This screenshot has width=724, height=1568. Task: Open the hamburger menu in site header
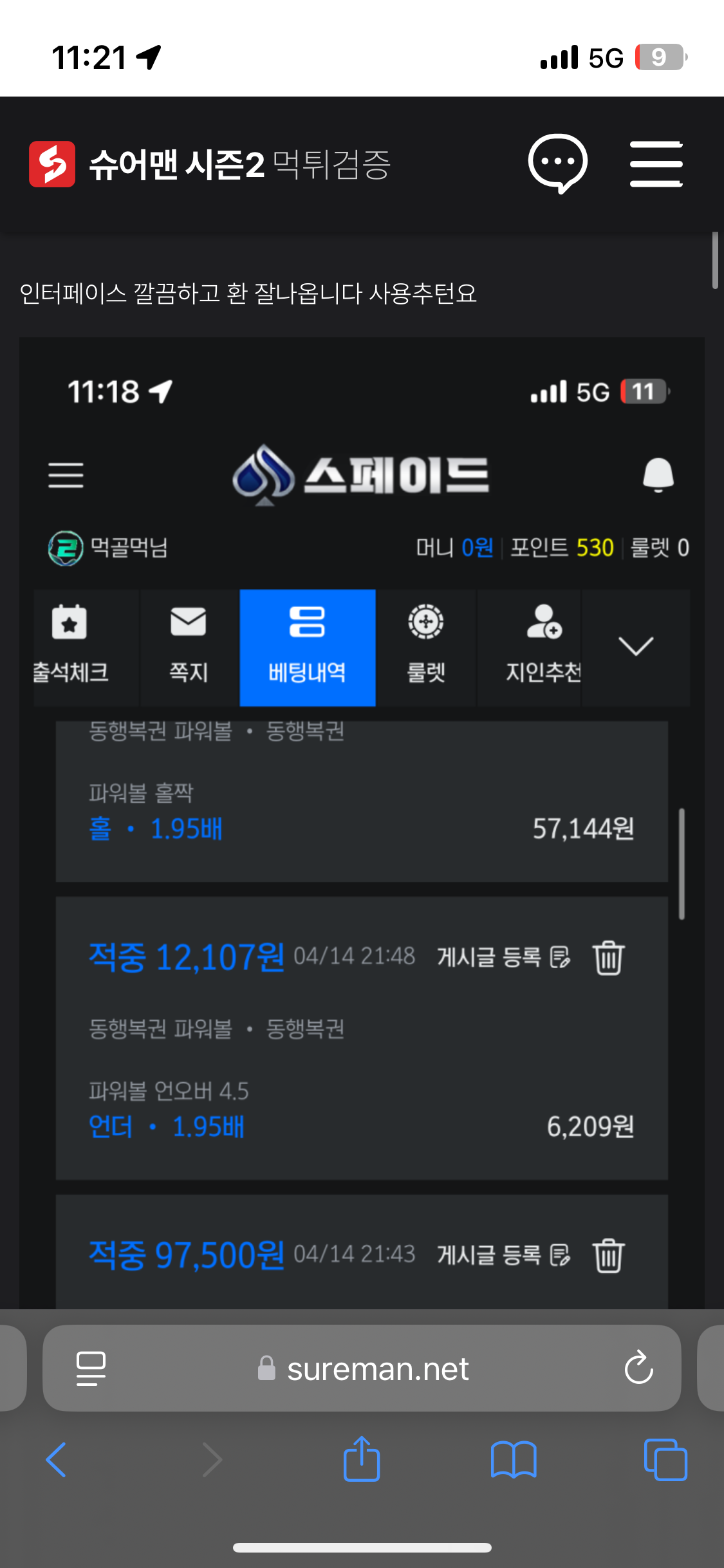(x=656, y=163)
